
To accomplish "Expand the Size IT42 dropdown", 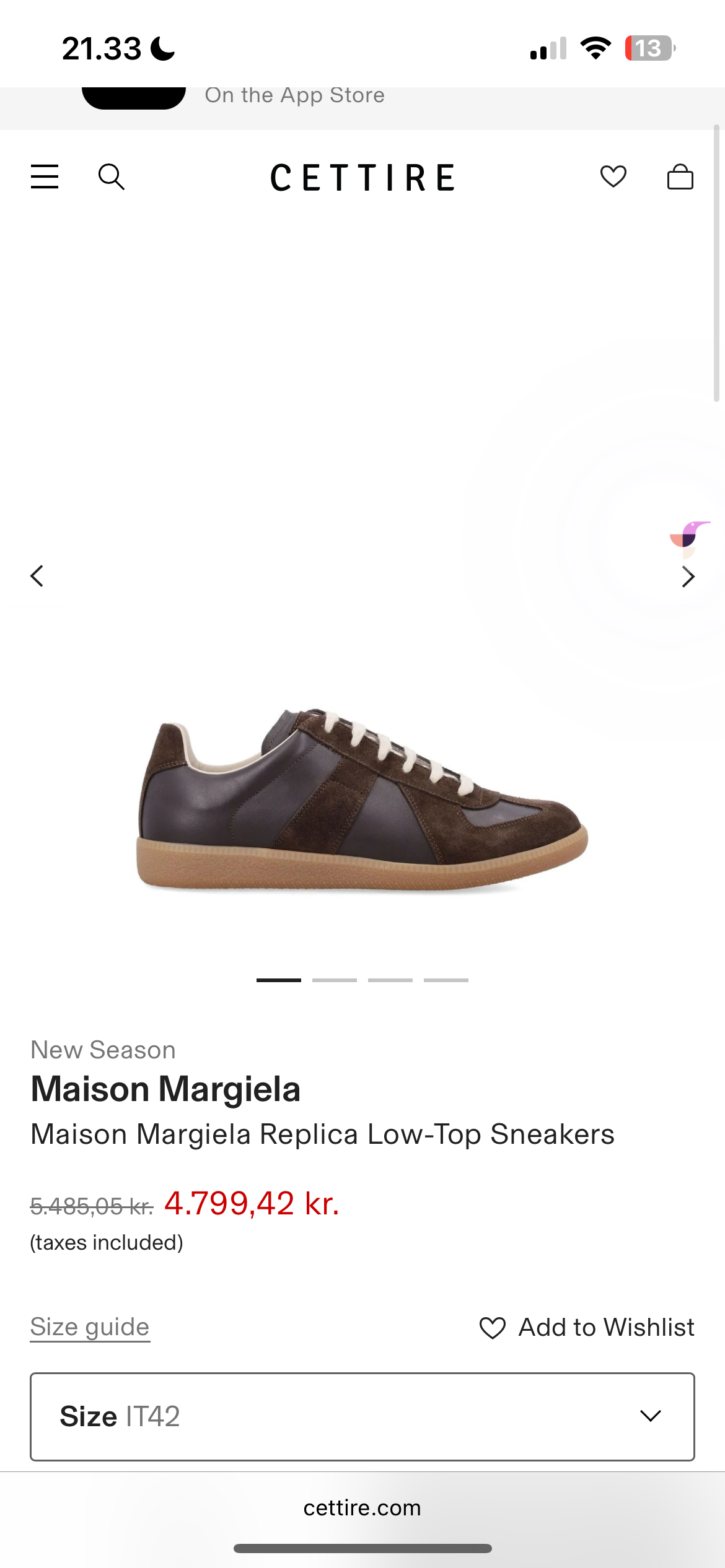I will pyautogui.click(x=362, y=1416).
